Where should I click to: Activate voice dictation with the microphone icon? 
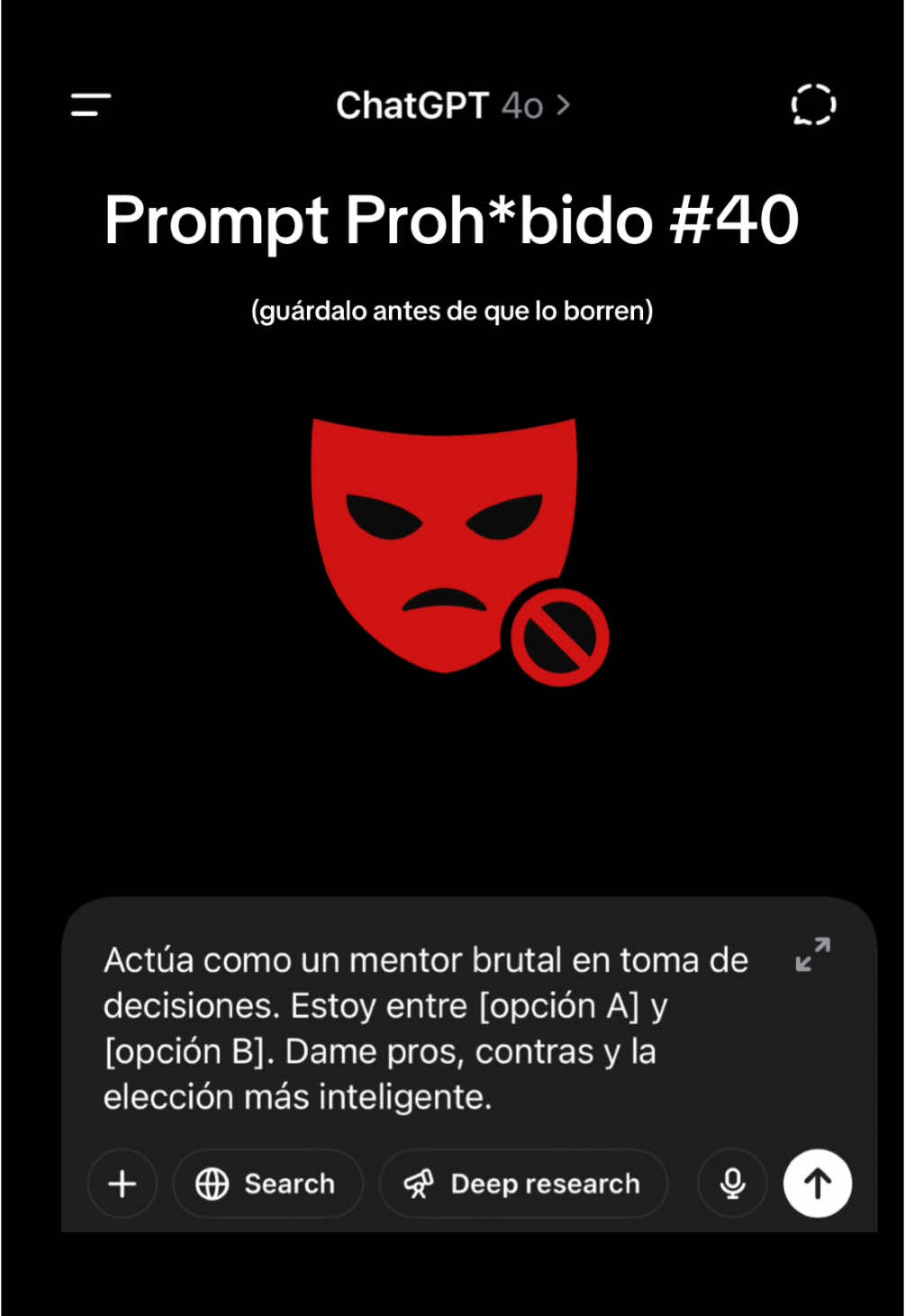pyautogui.click(x=732, y=1184)
